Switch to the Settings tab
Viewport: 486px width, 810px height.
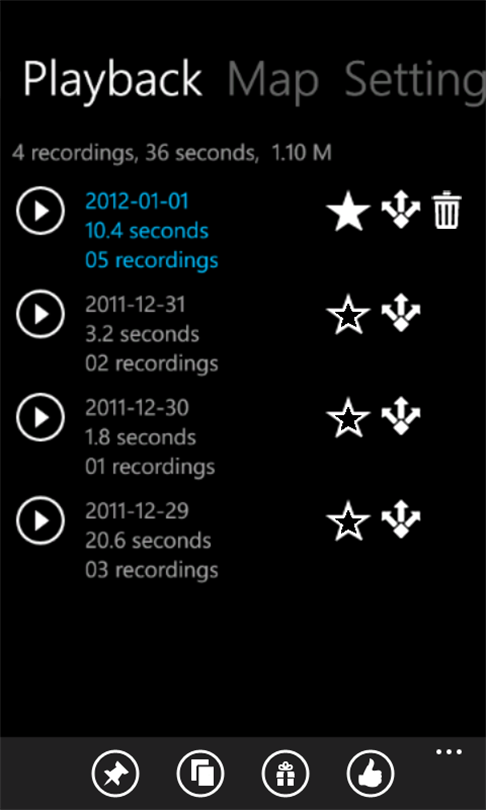(x=415, y=79)
